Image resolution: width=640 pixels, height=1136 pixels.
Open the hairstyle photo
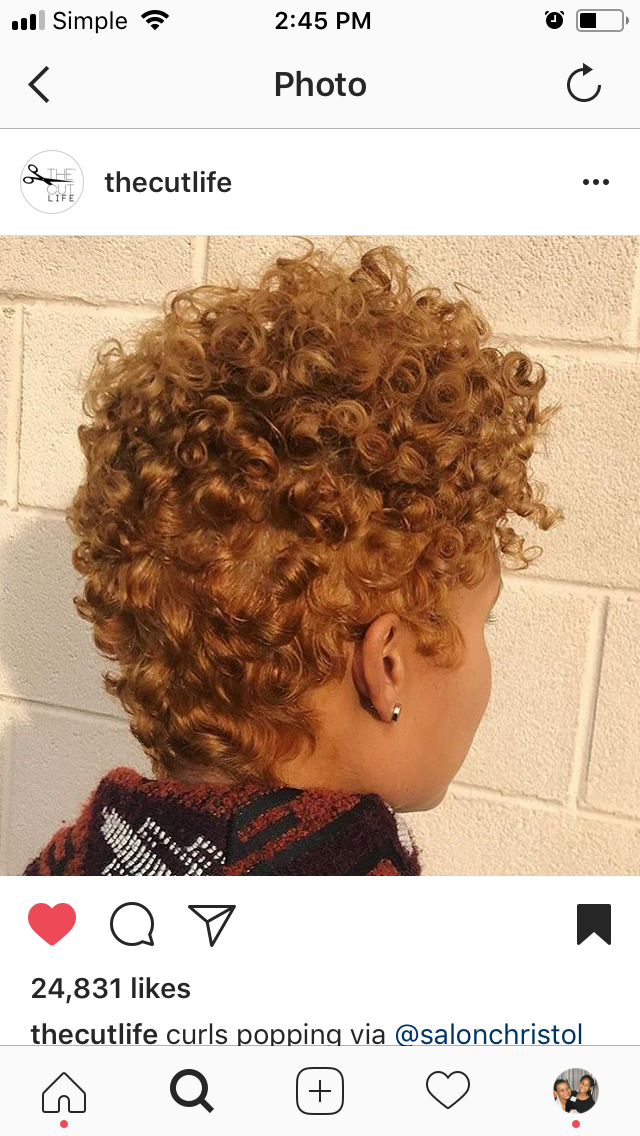pyautogui.click(x=320, y=556)
